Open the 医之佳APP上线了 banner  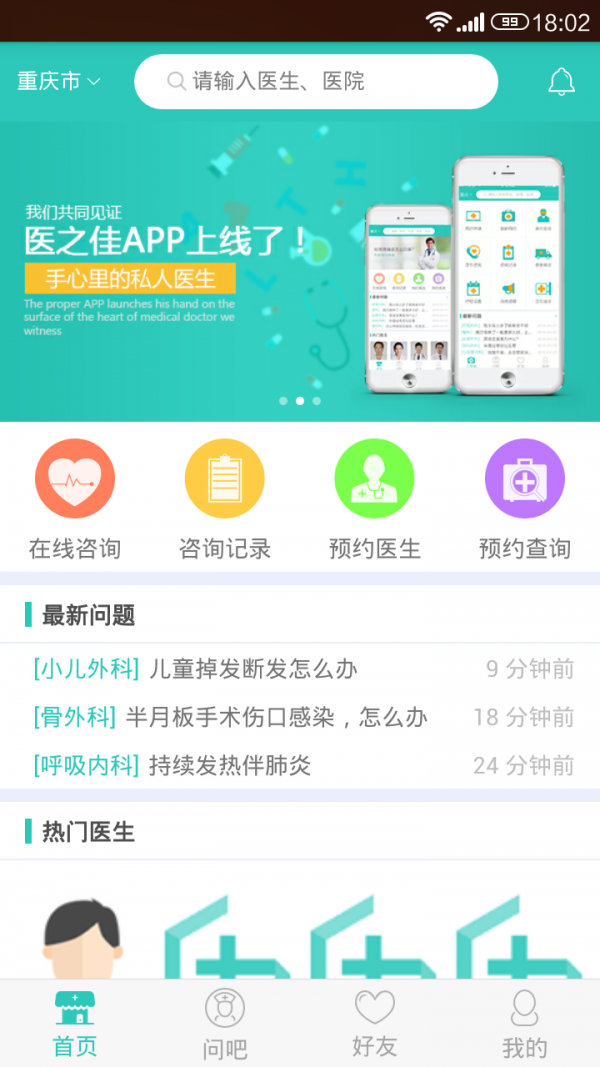point(300,272)
